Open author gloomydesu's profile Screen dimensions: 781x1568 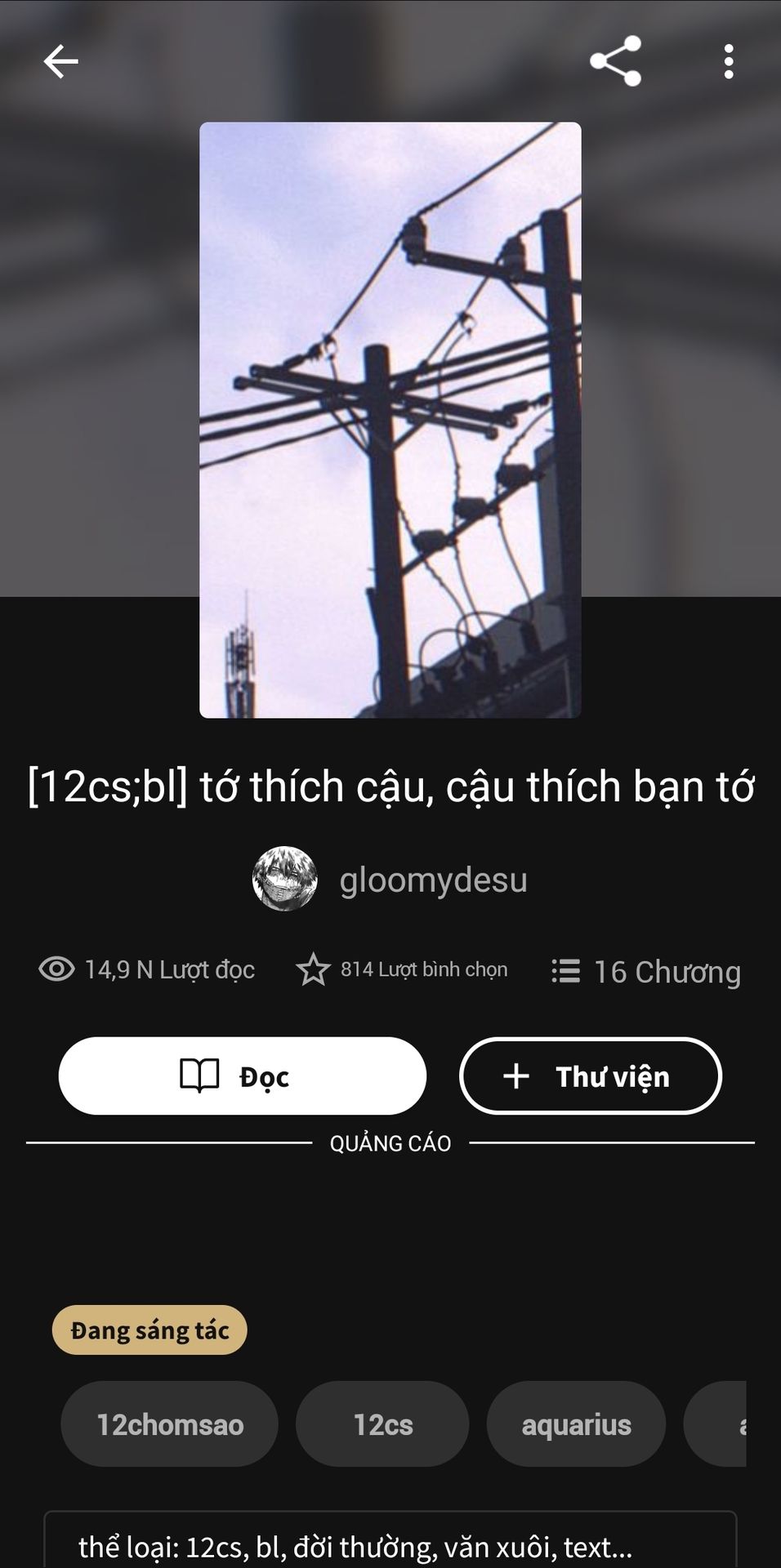tap(390, 880)
